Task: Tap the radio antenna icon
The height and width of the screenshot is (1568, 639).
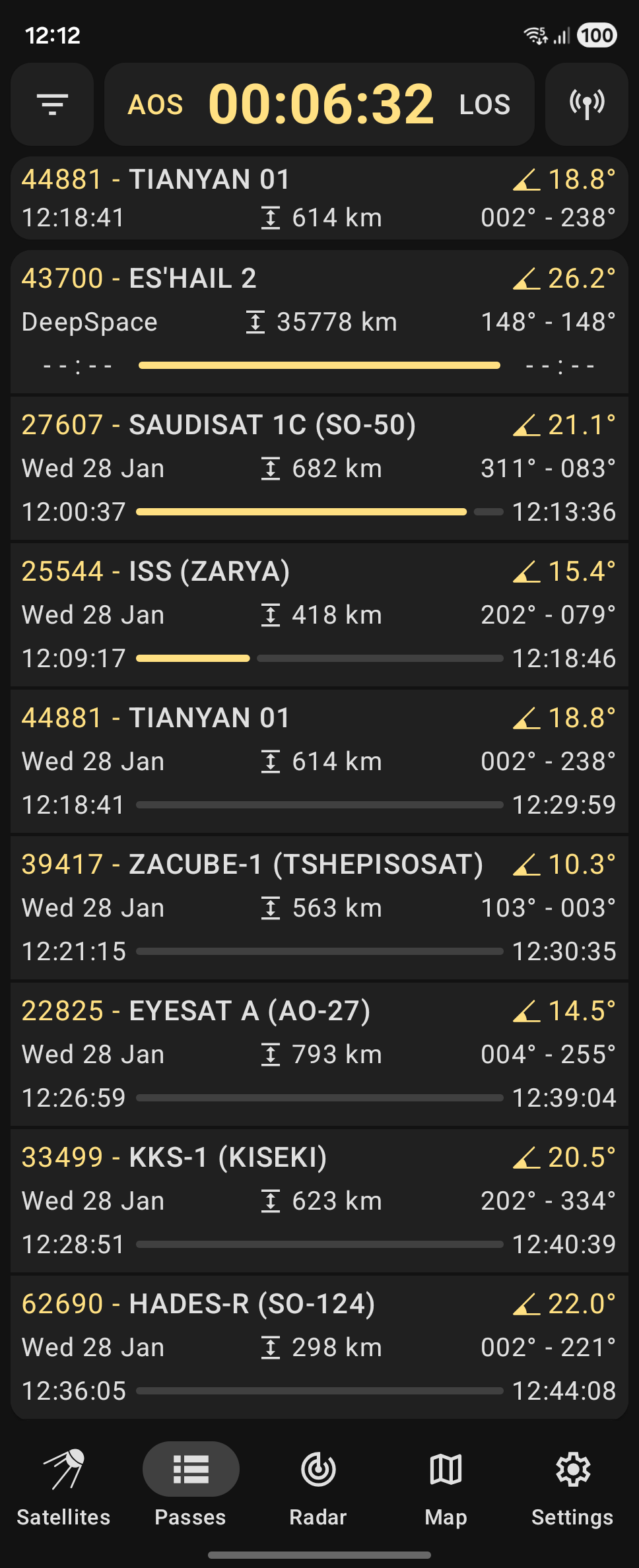Action: click(x=587, y=104)
